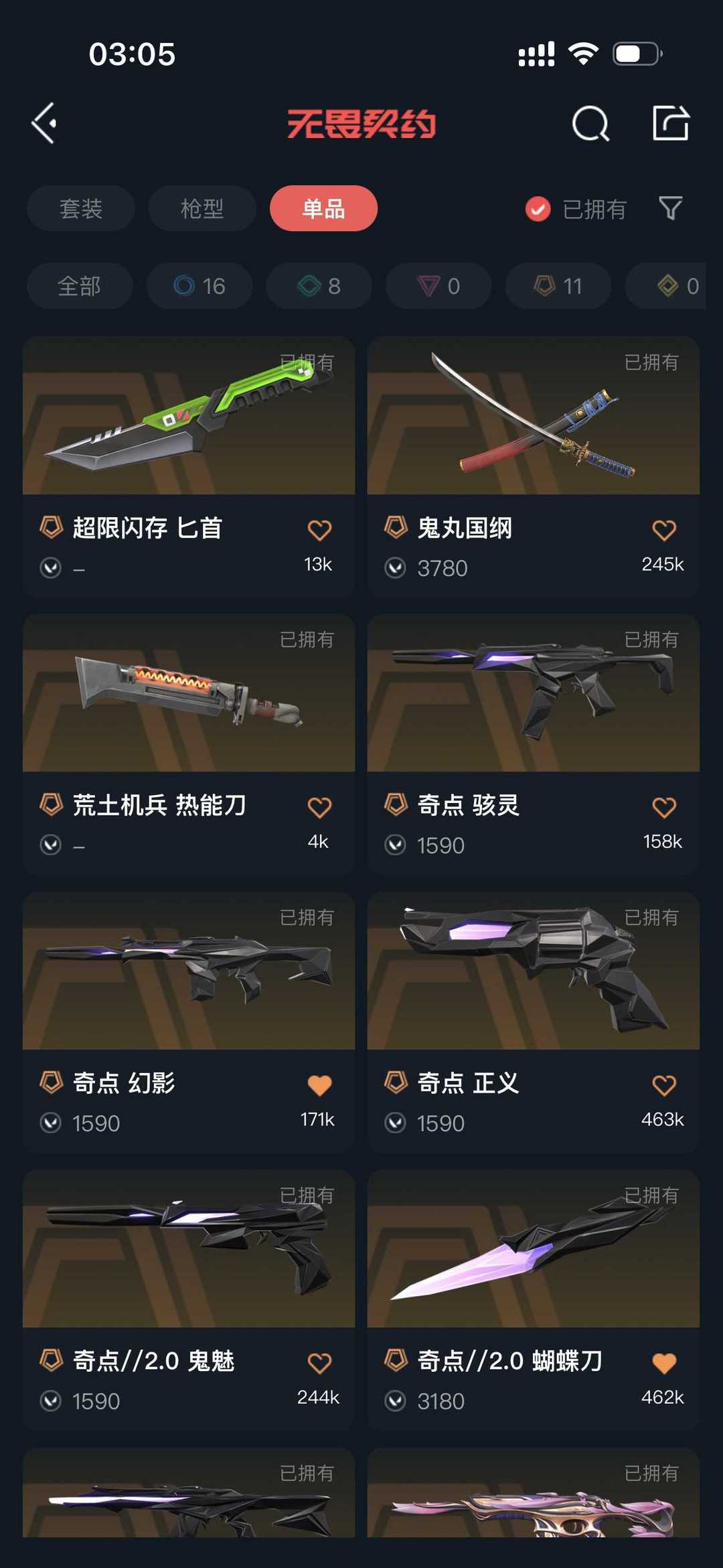Switch to the 枪型 tab
The height and width of the screenshot is (1568, 723).
(x=202, y=208)
